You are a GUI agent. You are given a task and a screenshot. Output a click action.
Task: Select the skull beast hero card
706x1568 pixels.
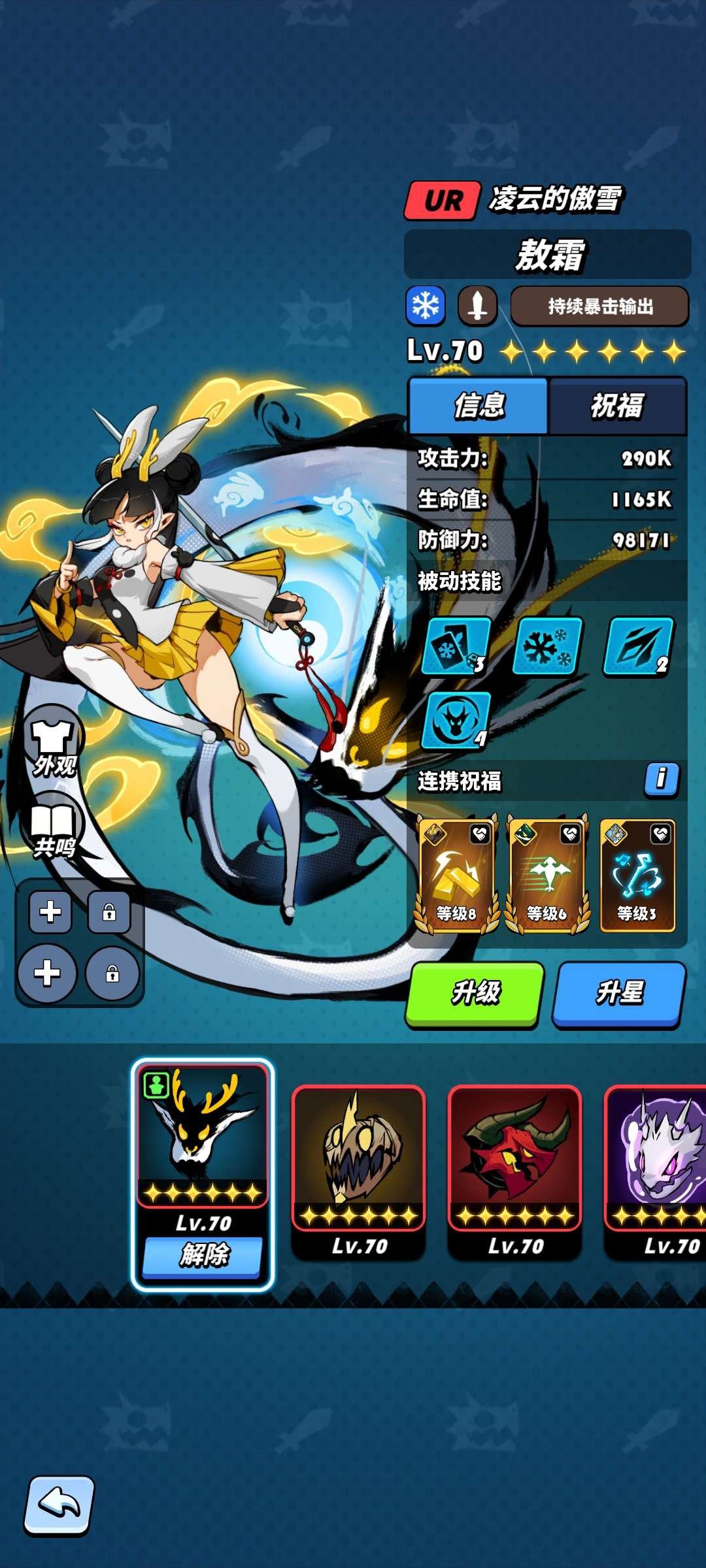[x=358, y=1169]
